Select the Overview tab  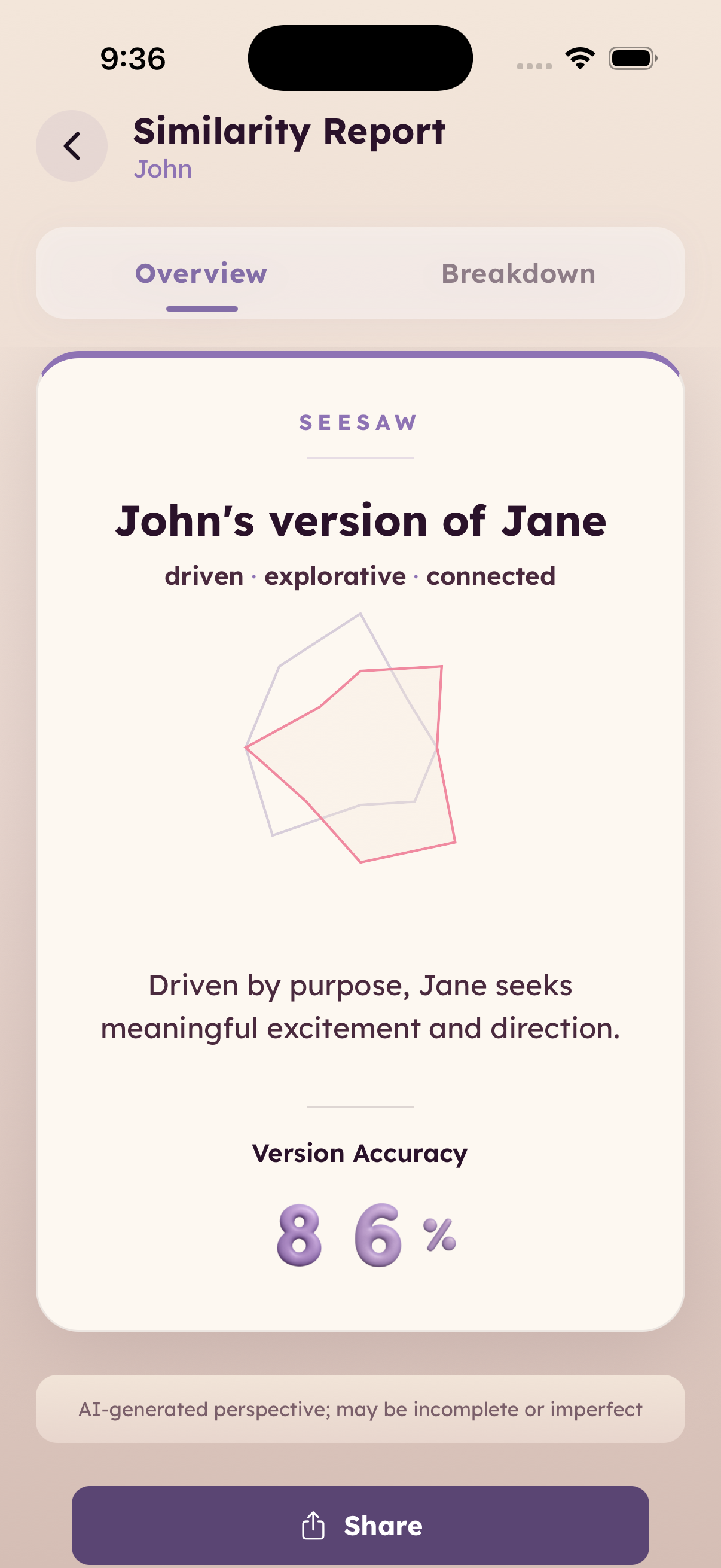(x=201, y=274)
